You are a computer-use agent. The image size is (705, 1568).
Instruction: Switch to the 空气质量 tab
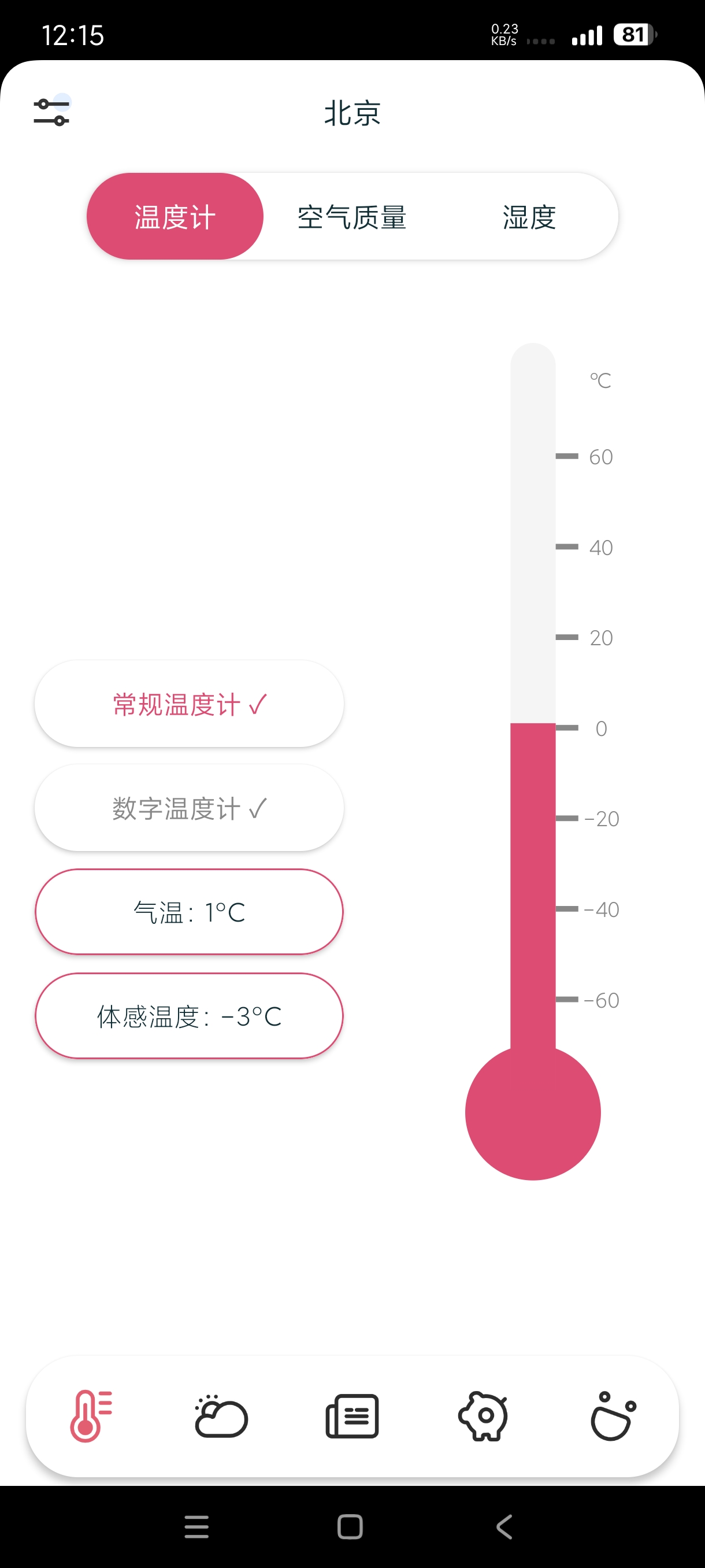(x=352, y=217)
